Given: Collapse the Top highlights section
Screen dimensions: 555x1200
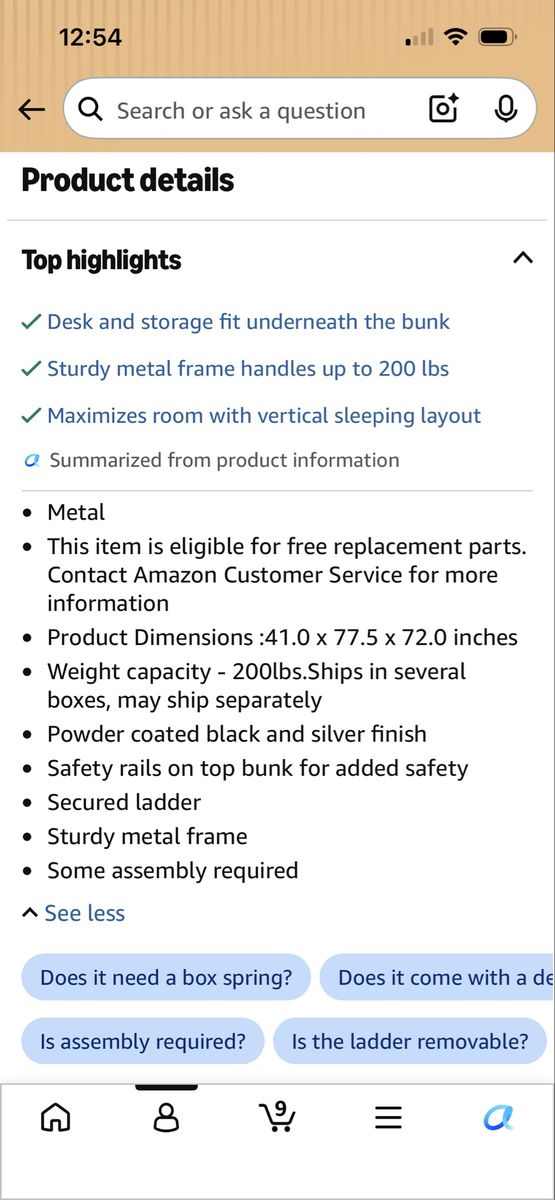Looking at the screenshot, I should (522, 258).
